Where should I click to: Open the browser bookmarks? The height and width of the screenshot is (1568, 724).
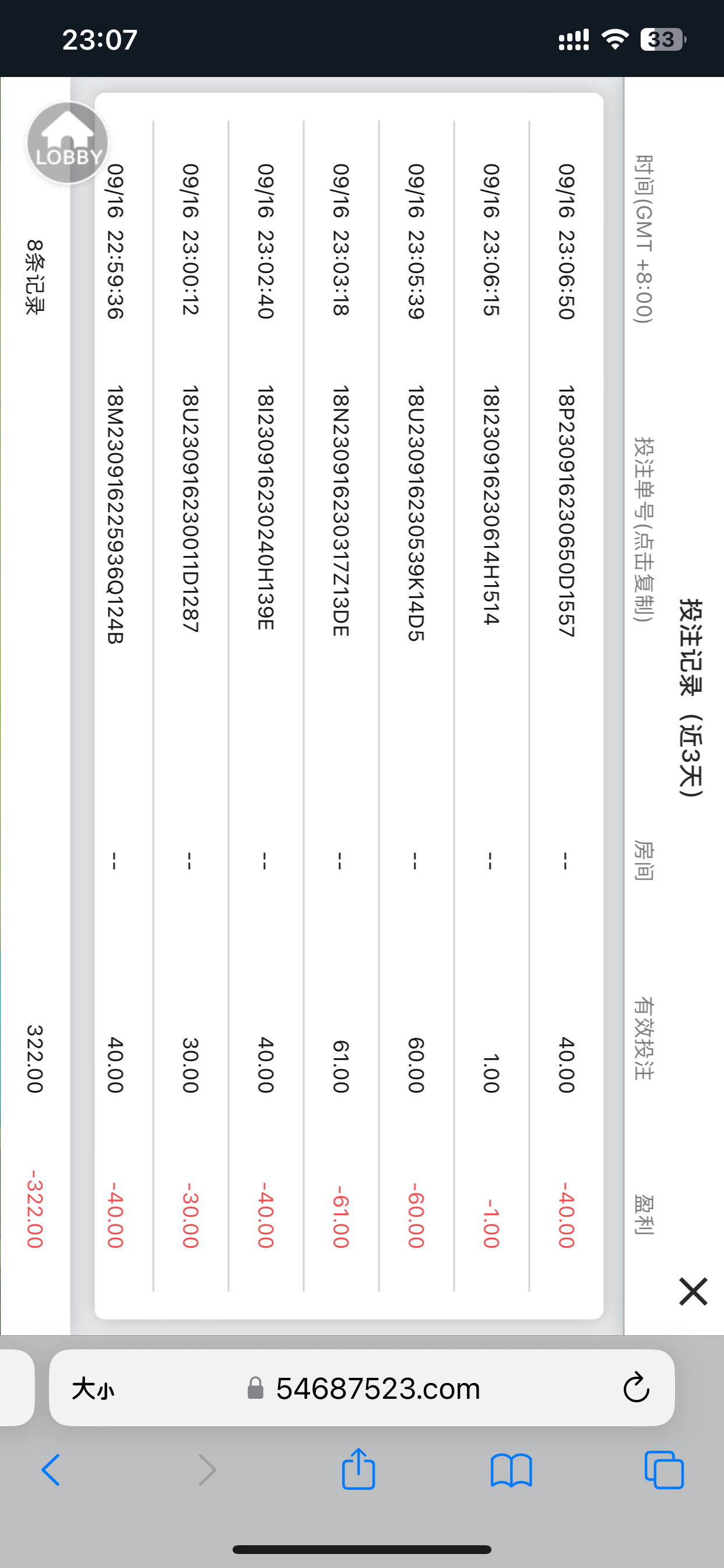(x=511, y=1470)
